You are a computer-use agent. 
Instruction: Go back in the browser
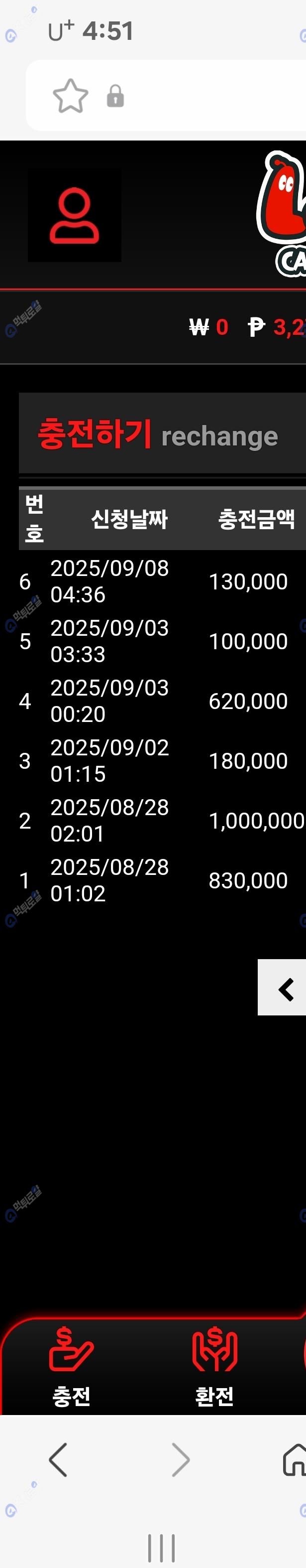(x=58, y=1459)
